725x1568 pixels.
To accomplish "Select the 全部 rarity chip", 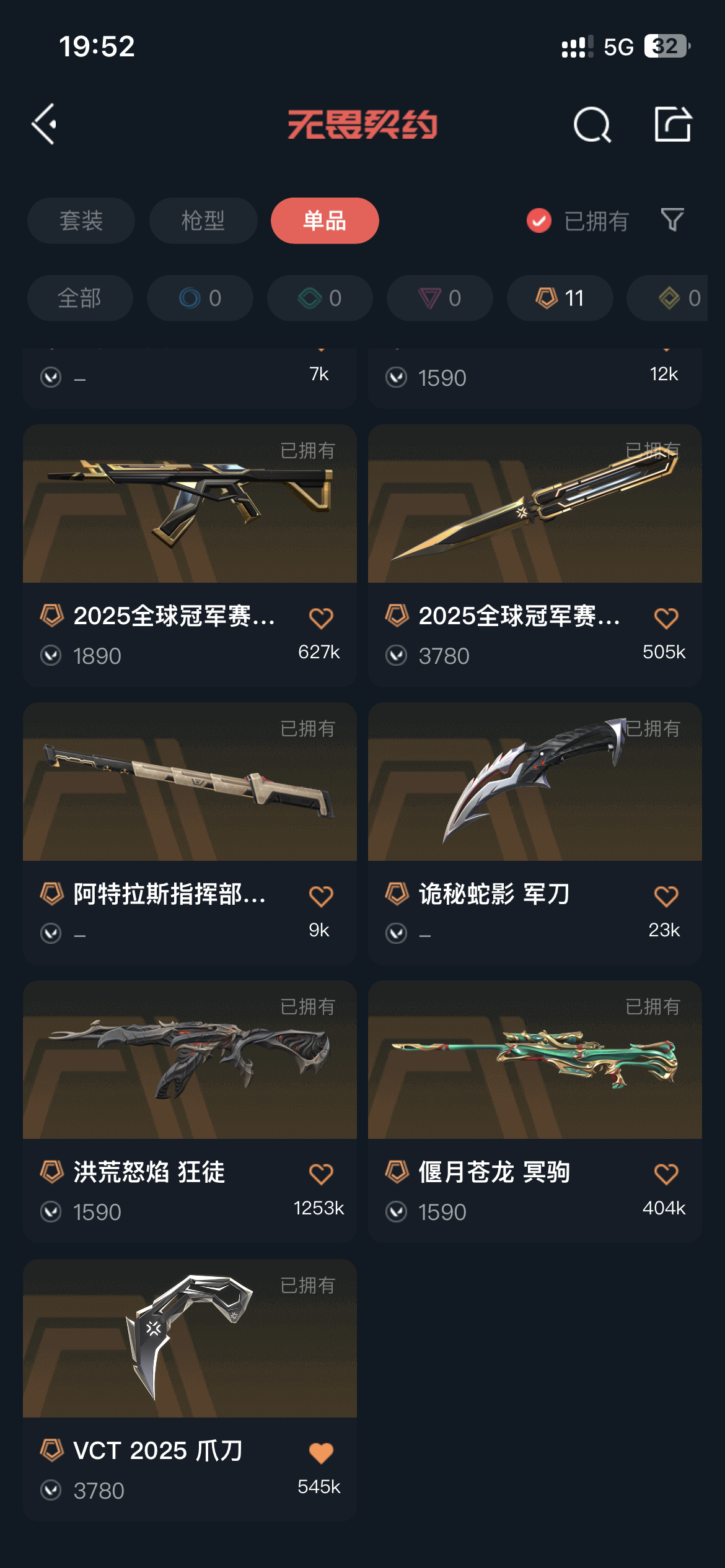I will (79, 298).
